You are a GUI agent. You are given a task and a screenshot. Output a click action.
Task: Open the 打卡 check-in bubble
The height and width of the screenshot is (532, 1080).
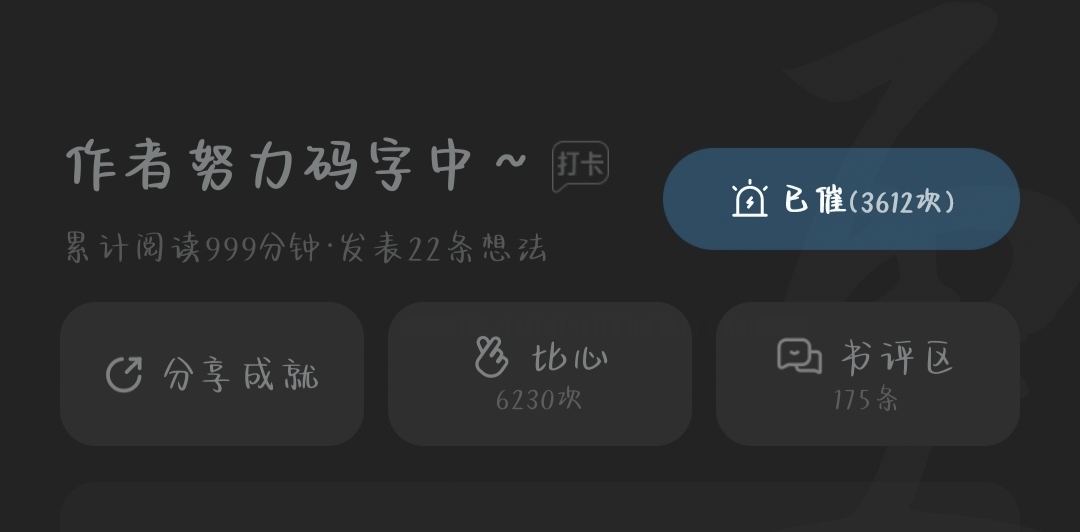(x=580, y=166)
